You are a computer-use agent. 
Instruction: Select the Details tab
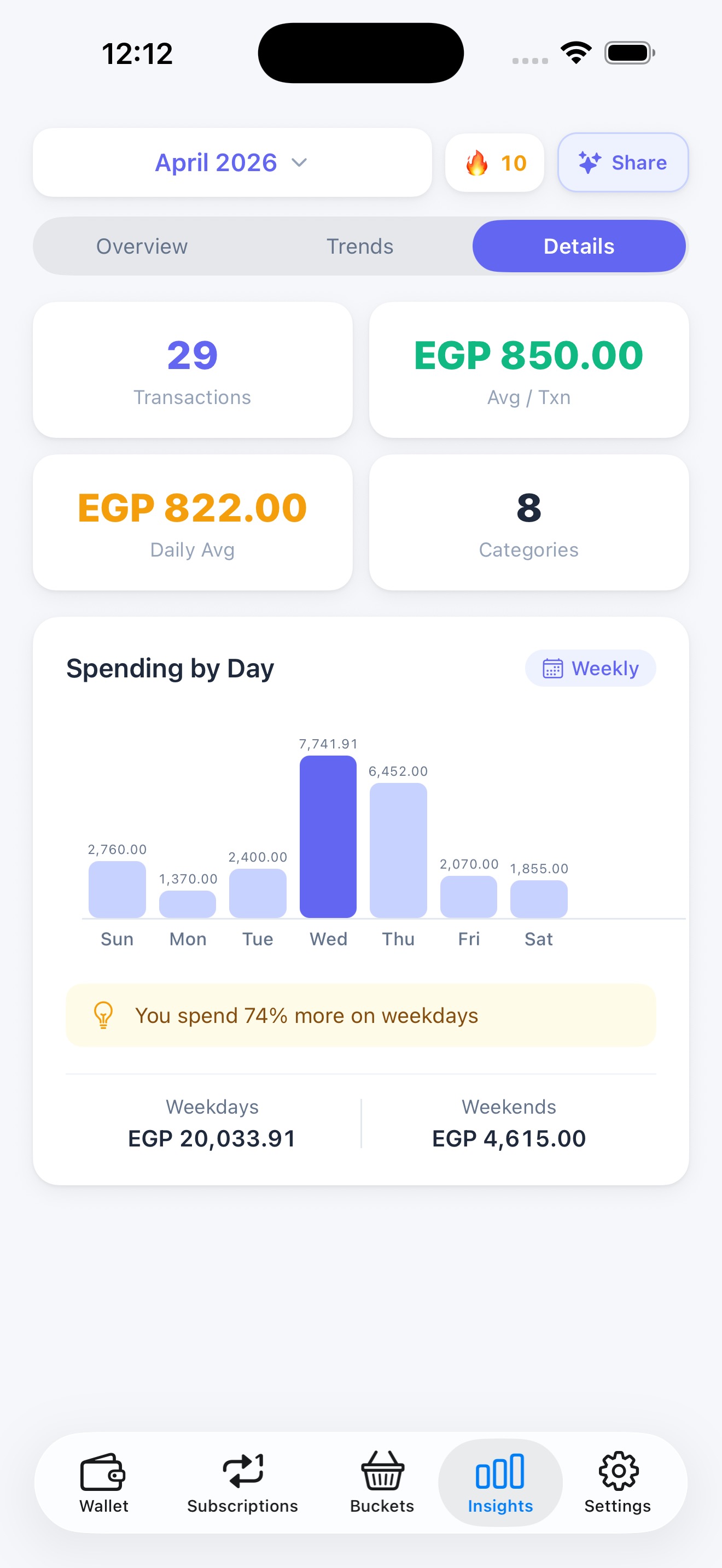pos(578,246)
